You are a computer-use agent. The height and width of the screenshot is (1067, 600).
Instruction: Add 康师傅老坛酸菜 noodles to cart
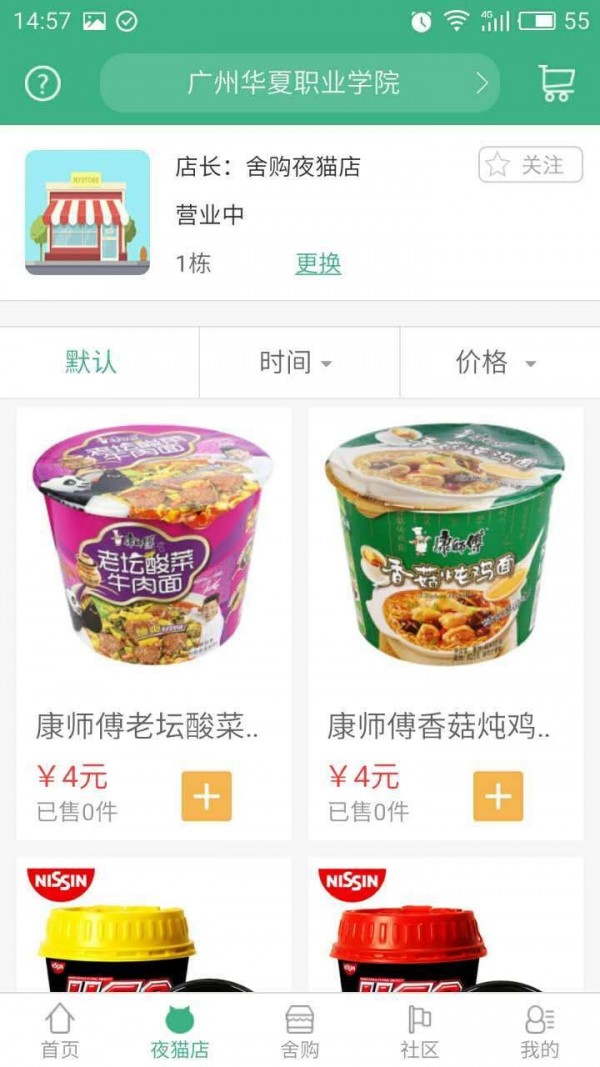(206, 796)
